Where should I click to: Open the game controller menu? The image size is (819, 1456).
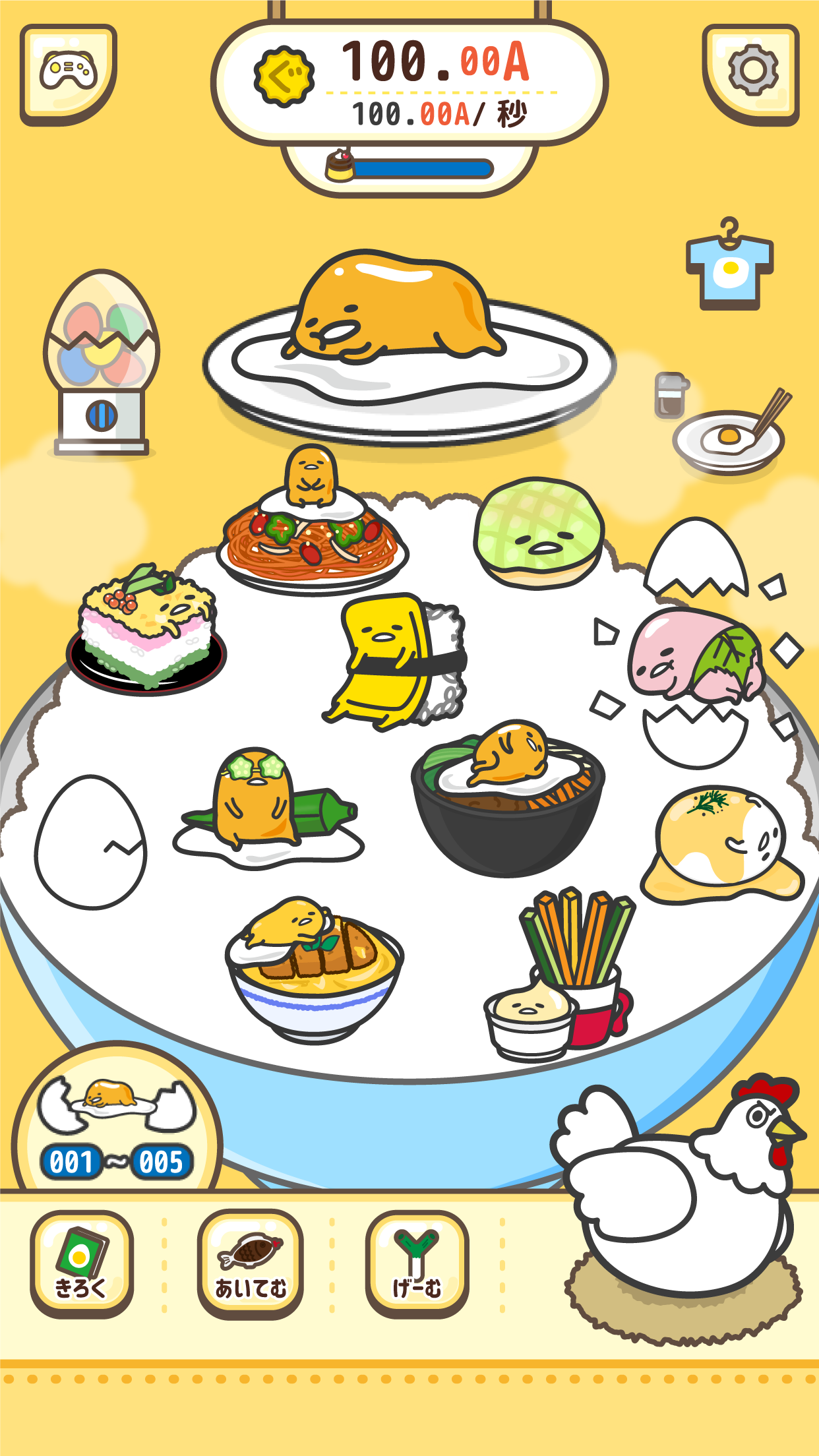pyautogui.click(x=69, y=73)
